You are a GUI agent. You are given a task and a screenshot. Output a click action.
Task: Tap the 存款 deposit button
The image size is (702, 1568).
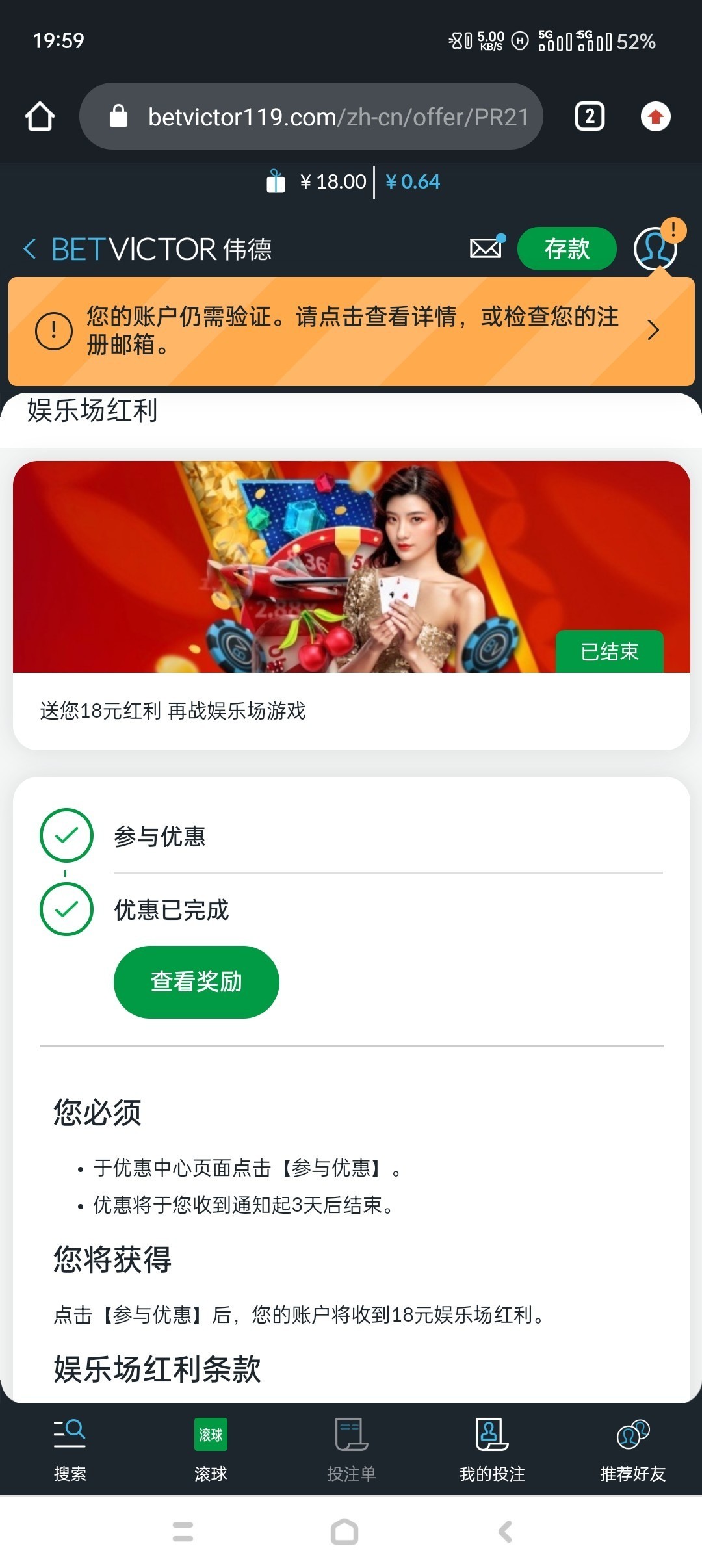[x=566, y=248]
